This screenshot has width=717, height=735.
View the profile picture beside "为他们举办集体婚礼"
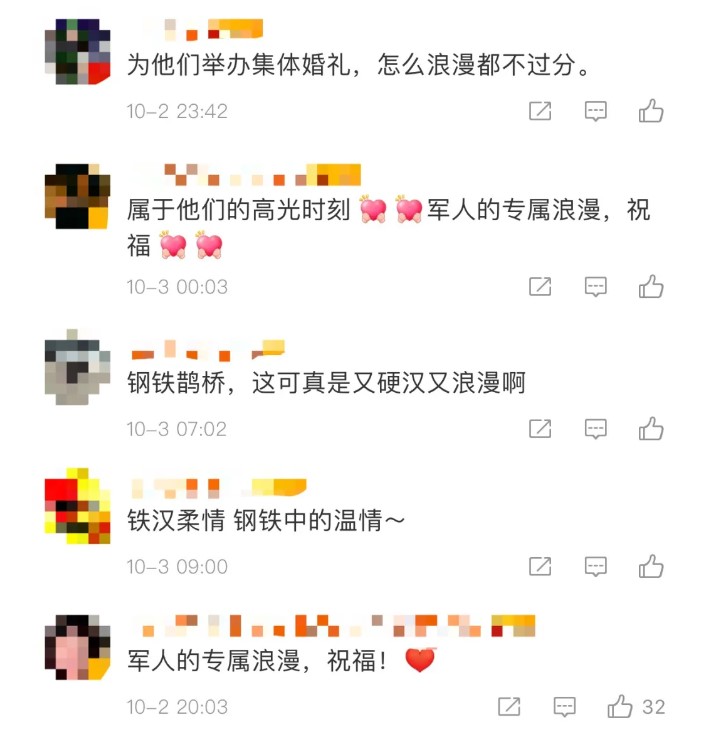pos(78,51)
